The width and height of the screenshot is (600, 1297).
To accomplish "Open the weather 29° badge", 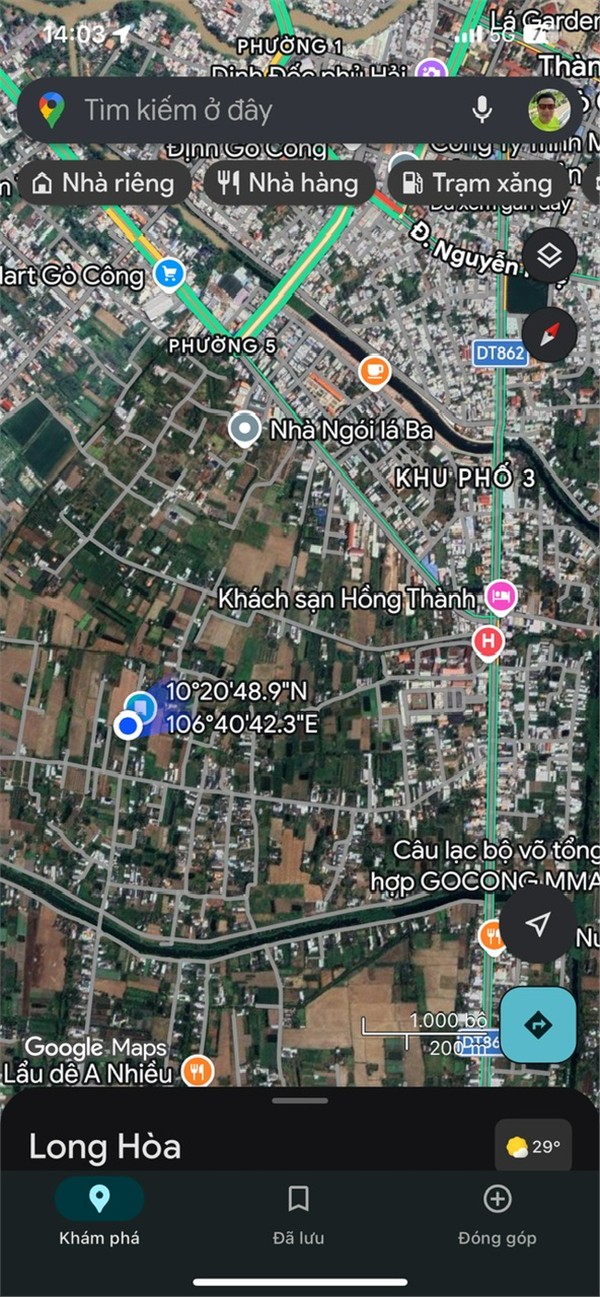I will [x=534, y=1146].
